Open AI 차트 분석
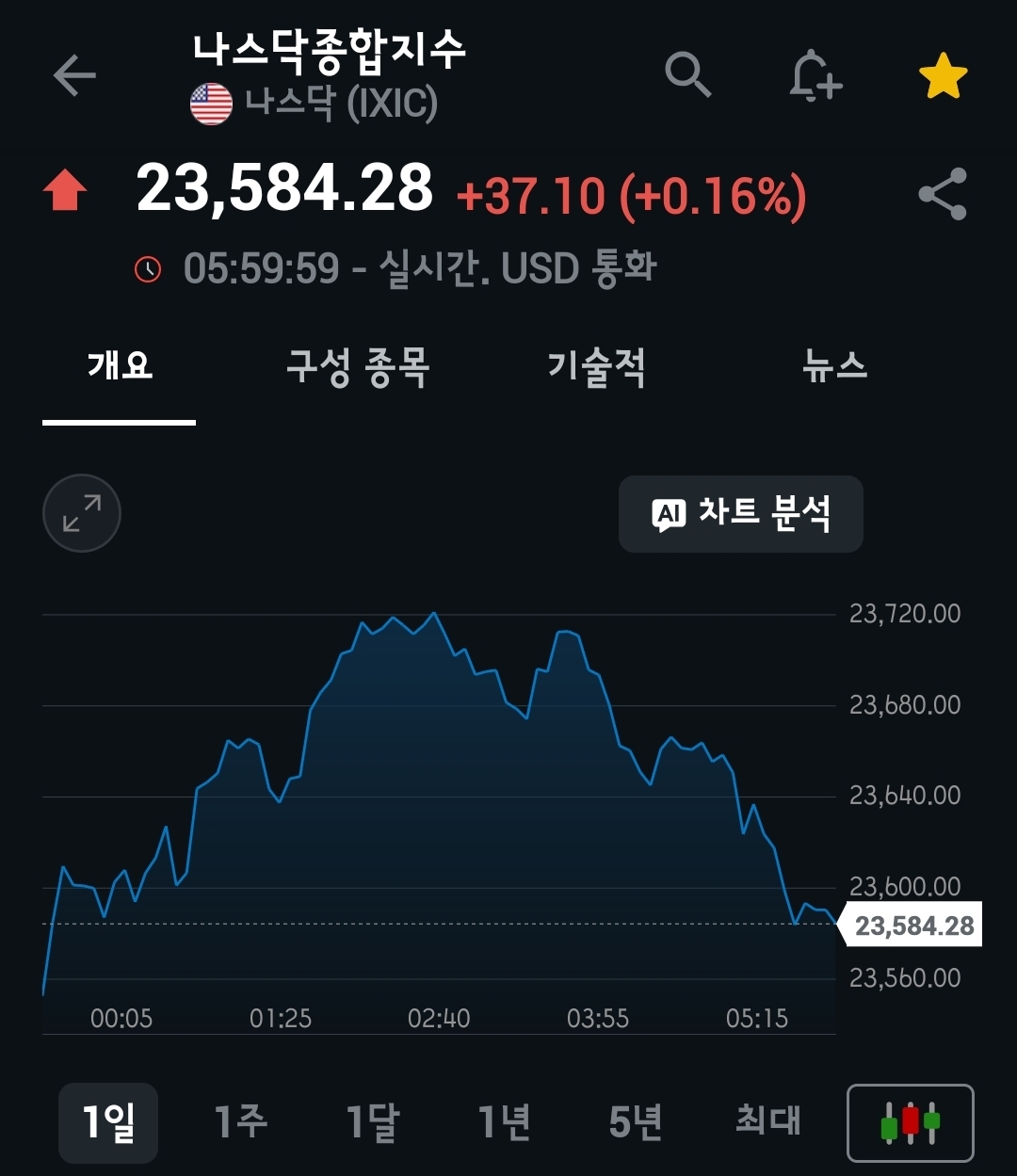The width and height of the screenshot is (1017, 1176). click(x=741, y=514)
